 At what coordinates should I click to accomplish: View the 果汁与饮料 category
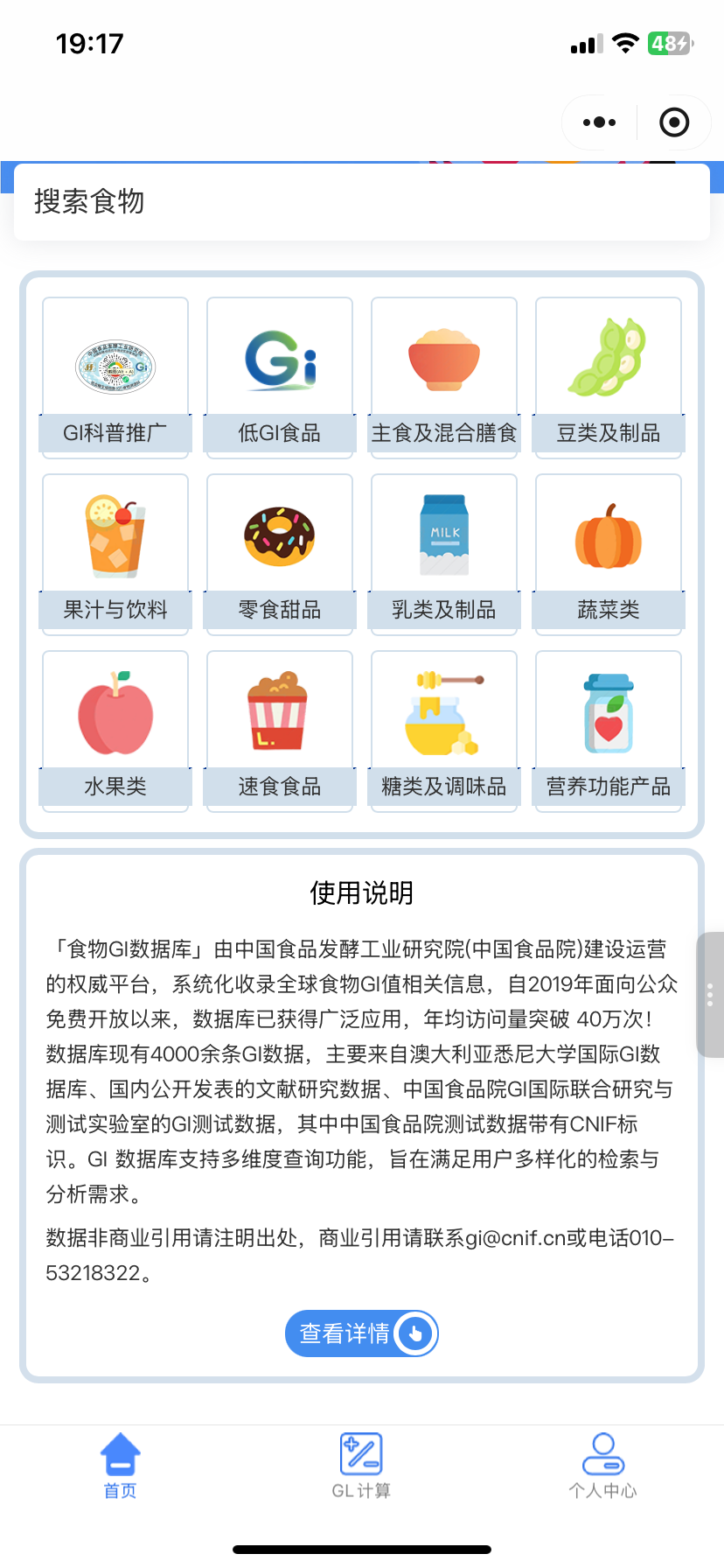[x=115, y=554]
